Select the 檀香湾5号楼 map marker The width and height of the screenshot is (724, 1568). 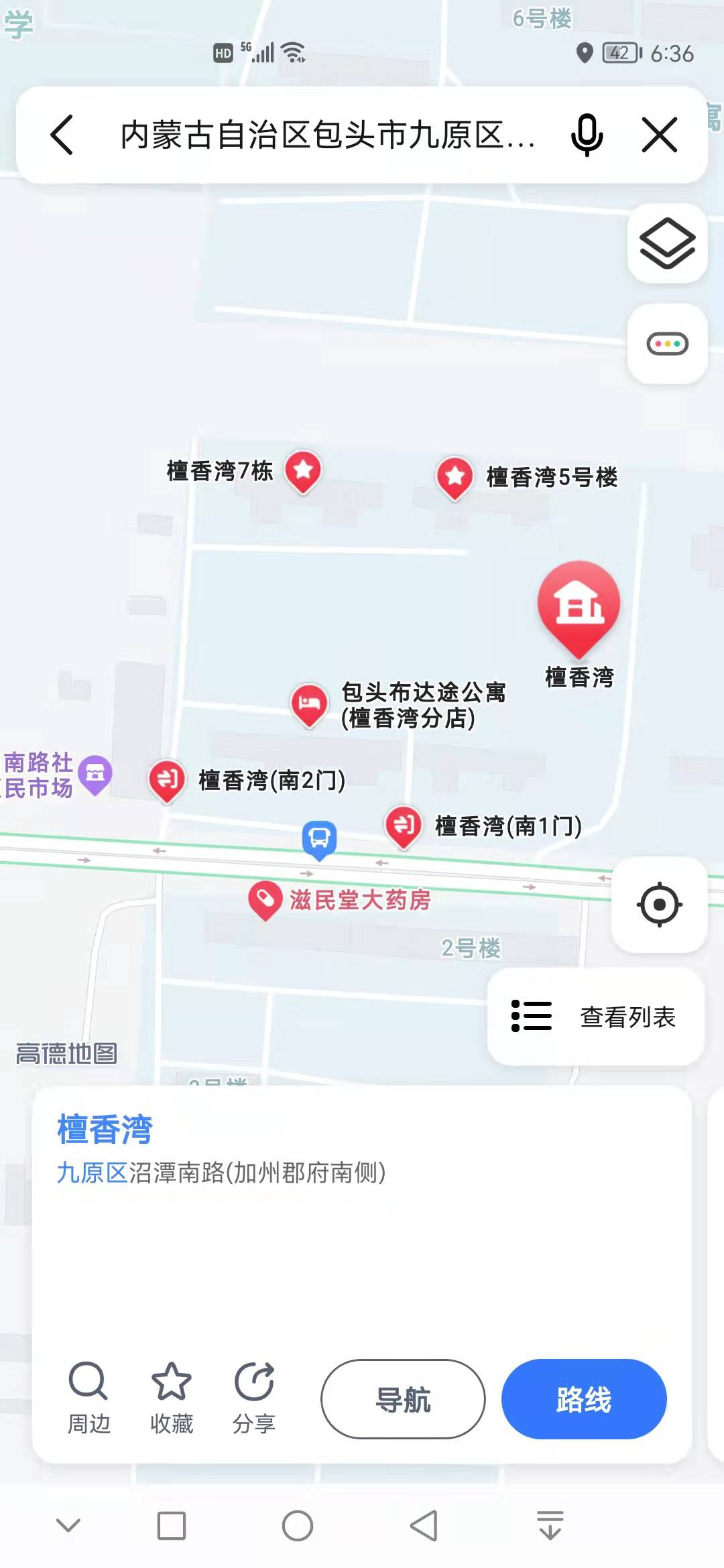[x=455, y=476]
